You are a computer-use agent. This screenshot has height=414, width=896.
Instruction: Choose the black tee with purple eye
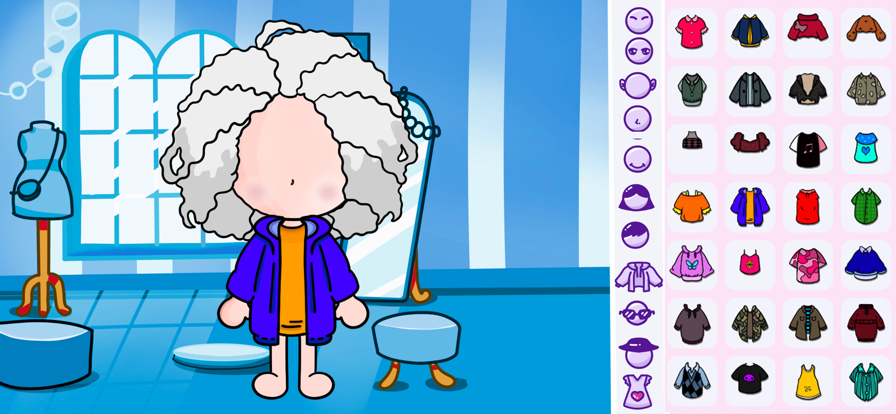(x=749, y=379)
